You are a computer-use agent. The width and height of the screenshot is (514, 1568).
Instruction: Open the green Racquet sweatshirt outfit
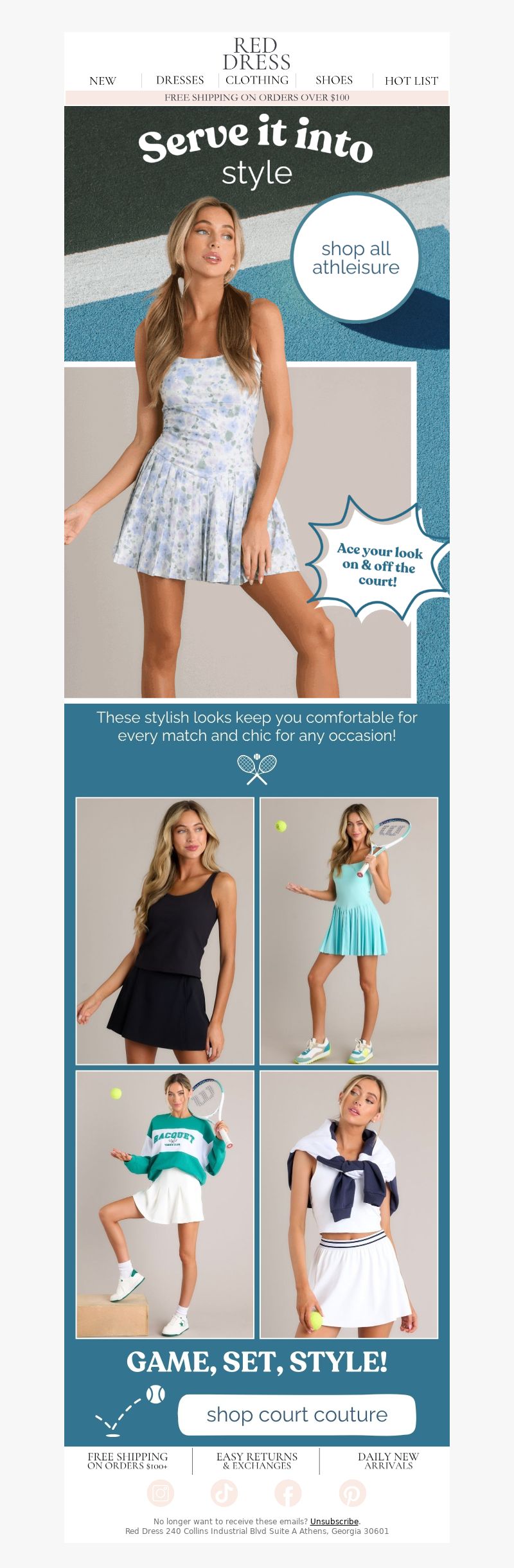165,1204
